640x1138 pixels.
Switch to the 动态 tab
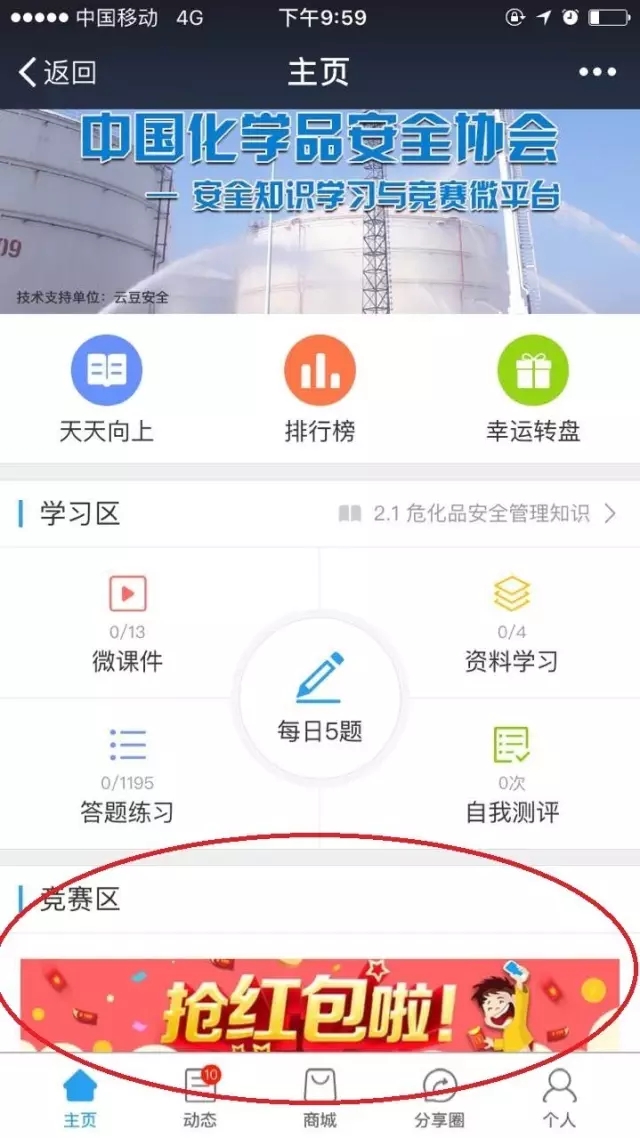[x=200, y=1096]
